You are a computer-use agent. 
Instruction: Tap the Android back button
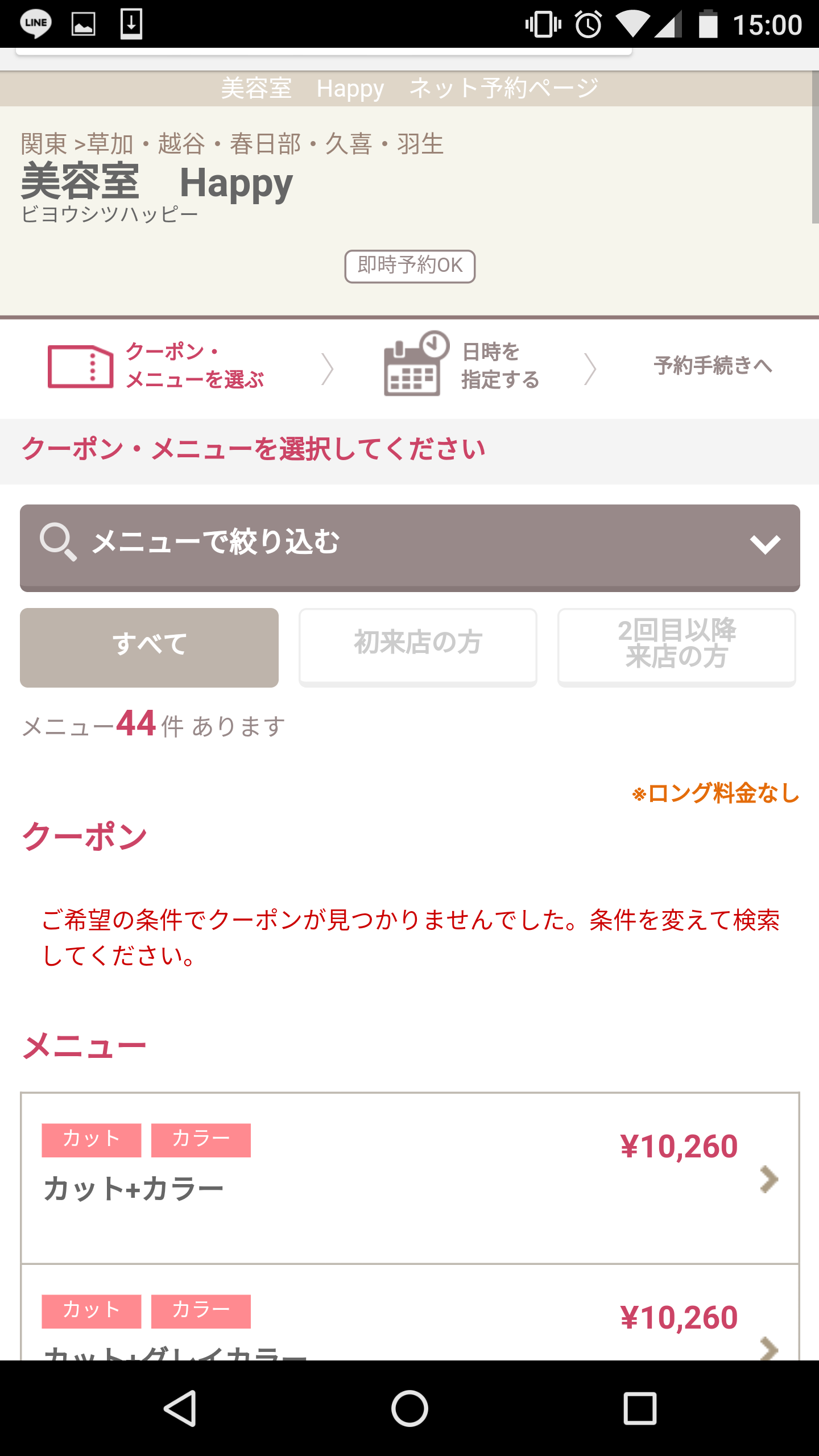[180, 1408]
